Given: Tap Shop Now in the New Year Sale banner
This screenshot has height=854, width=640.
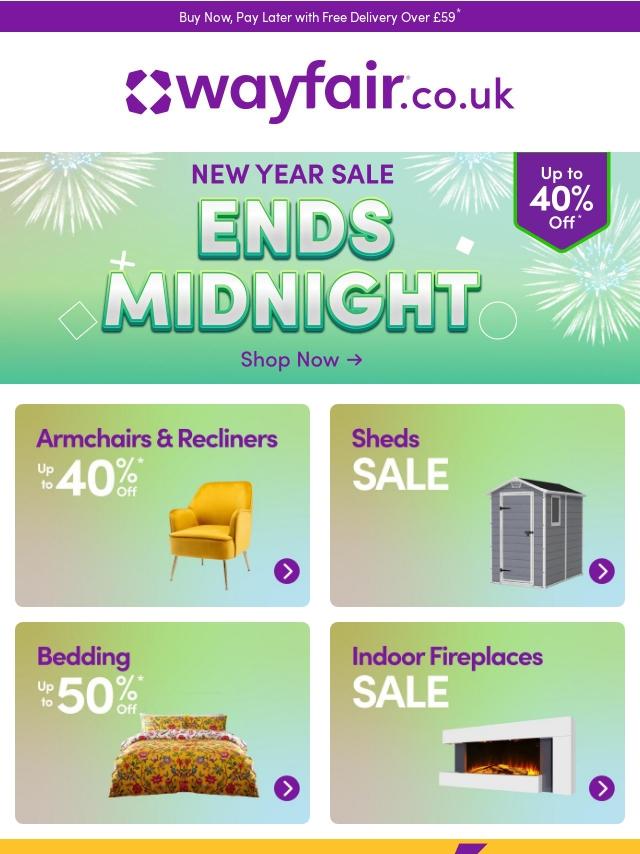Looking at the screenshot, I should (x=301, y=359).
